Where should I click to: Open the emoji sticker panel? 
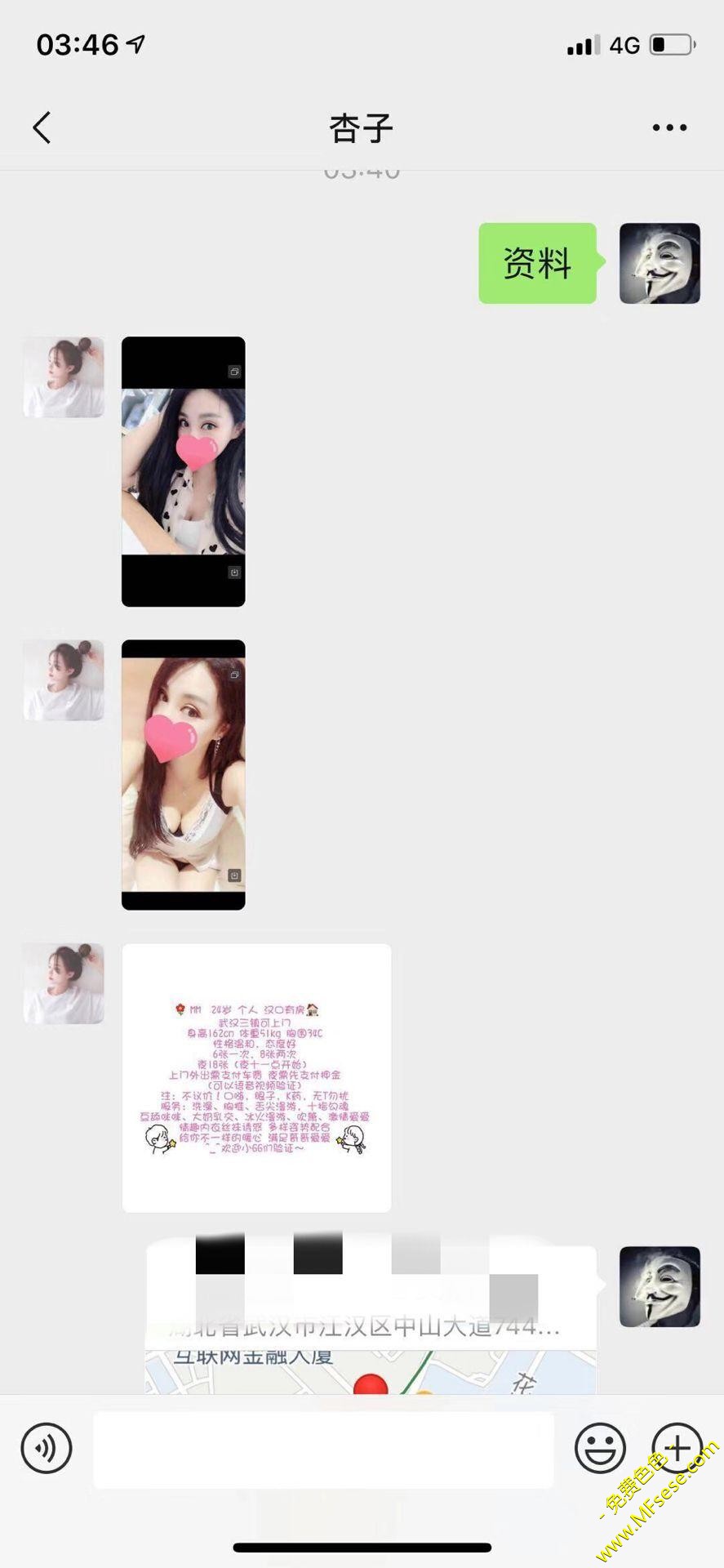[x=600, y=1448]
